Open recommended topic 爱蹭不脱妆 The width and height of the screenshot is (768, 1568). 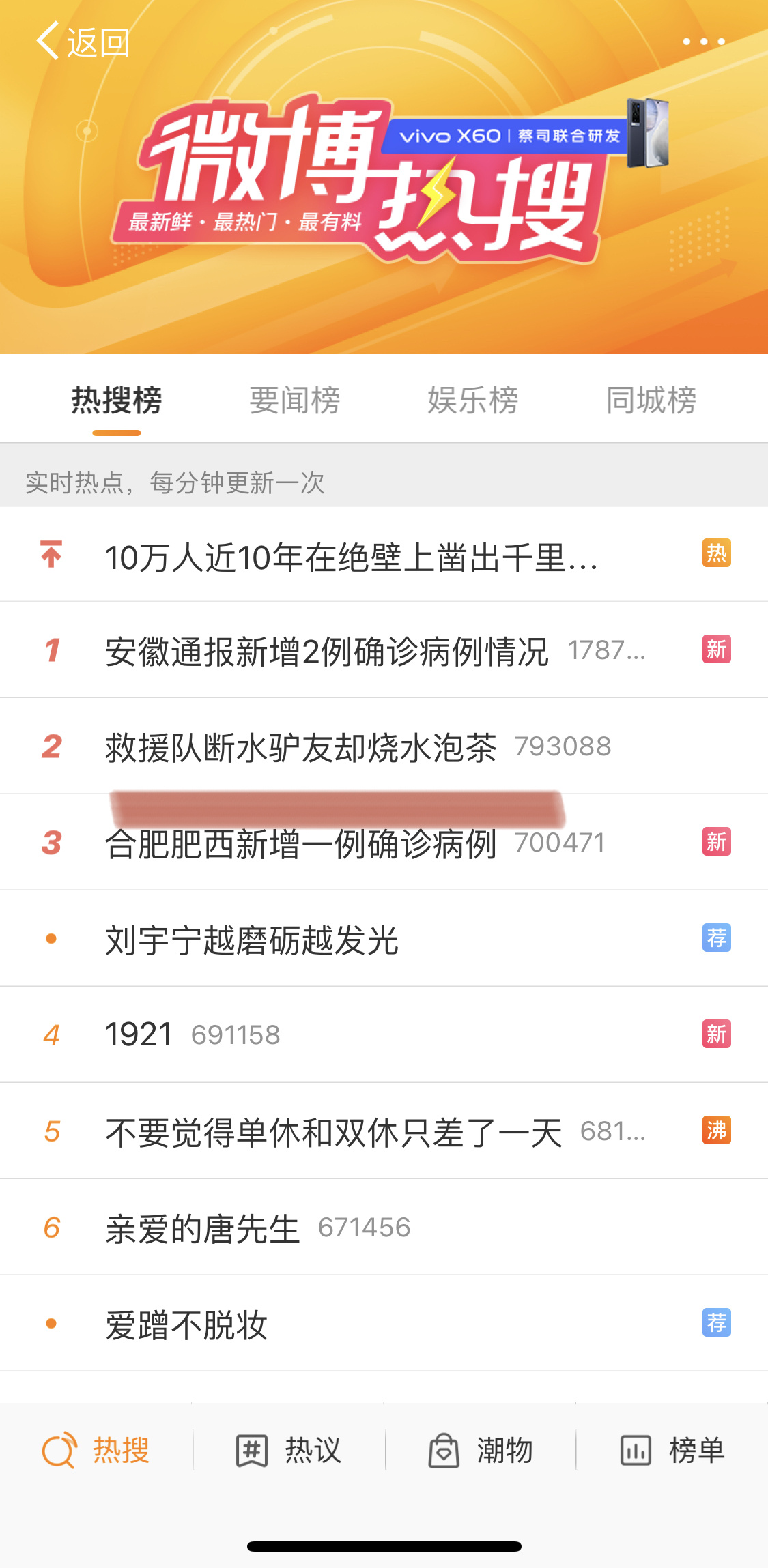point(186,1325)
